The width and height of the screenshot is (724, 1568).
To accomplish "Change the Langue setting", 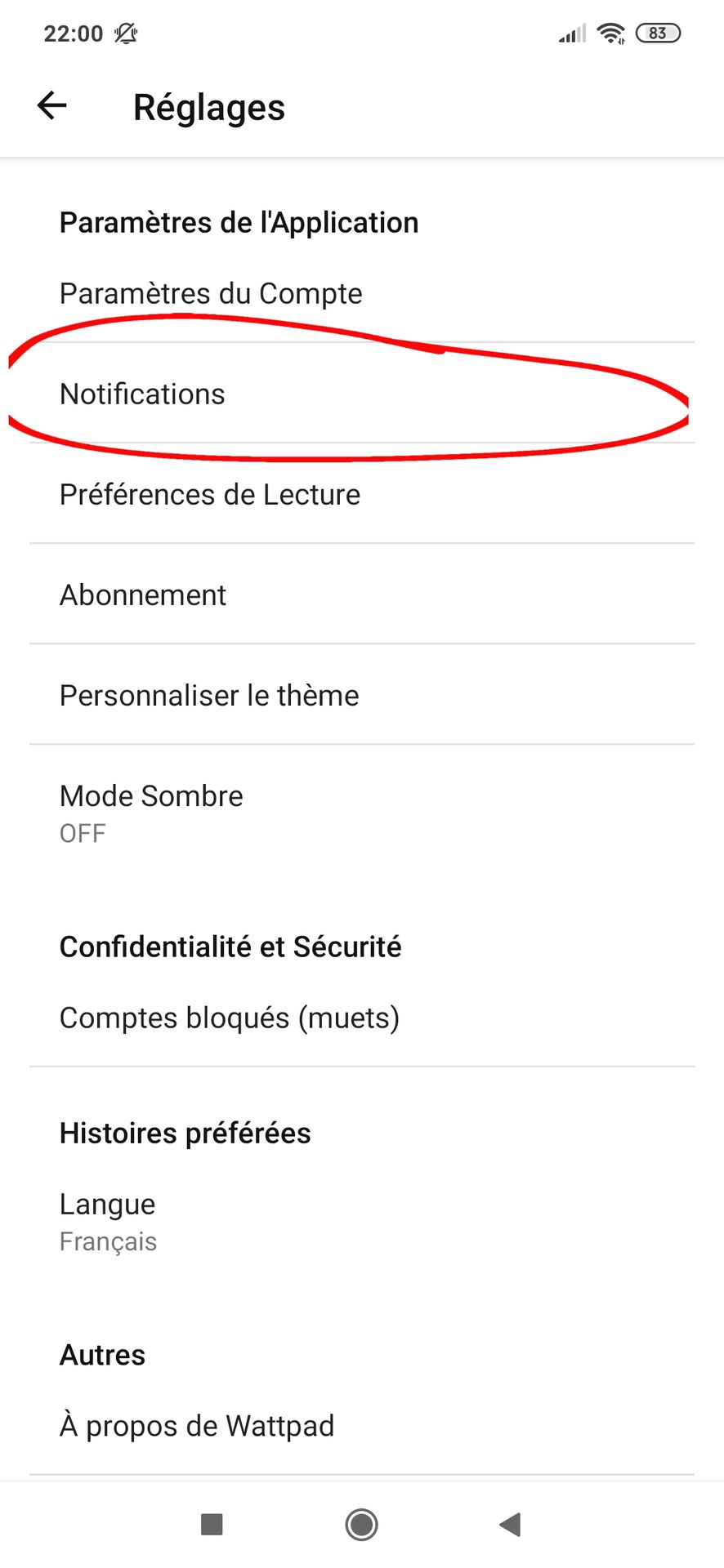I will click(x=362, y=1222).
